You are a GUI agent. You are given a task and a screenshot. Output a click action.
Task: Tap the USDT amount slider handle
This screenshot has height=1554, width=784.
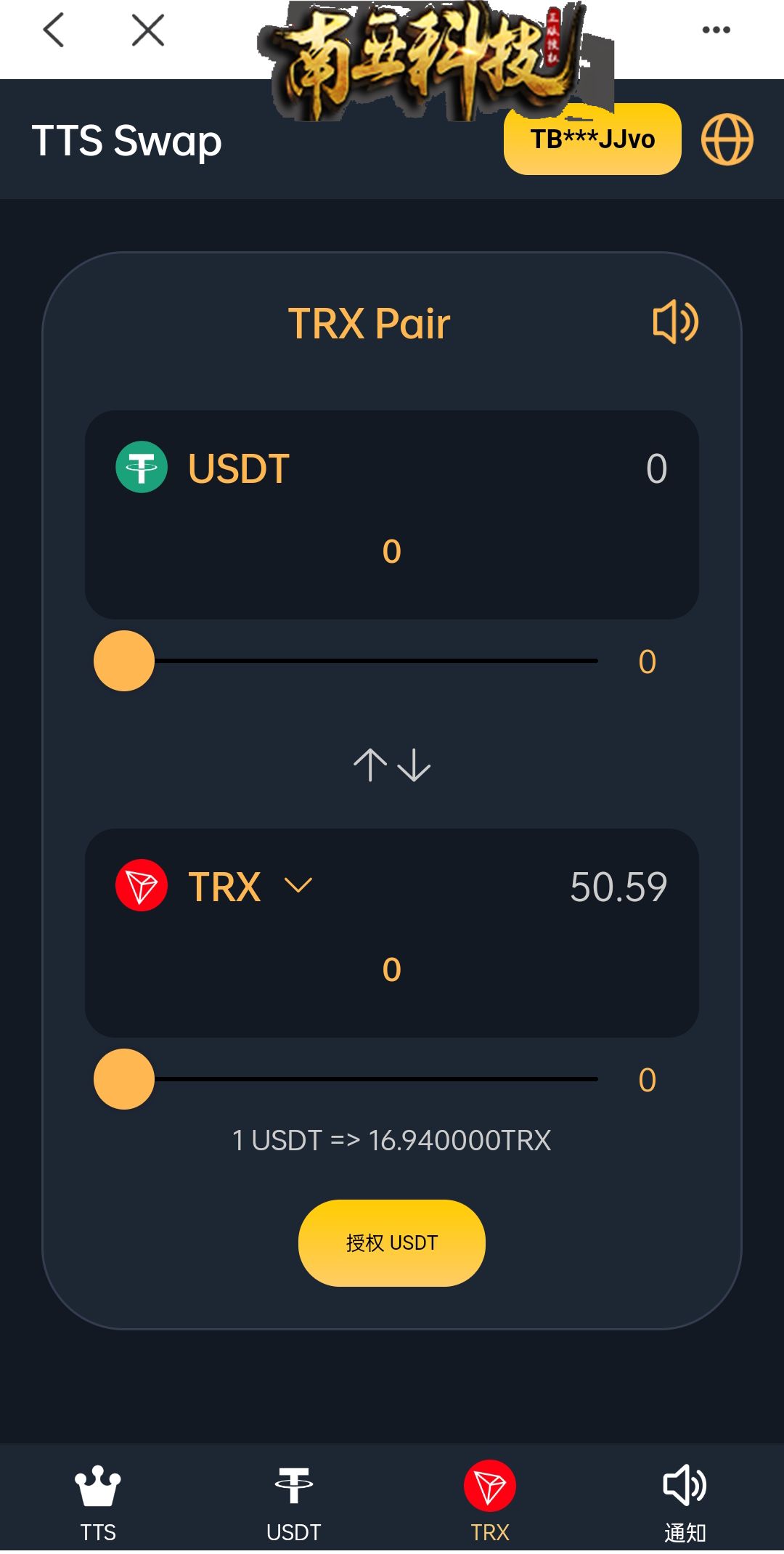(124, 661)
